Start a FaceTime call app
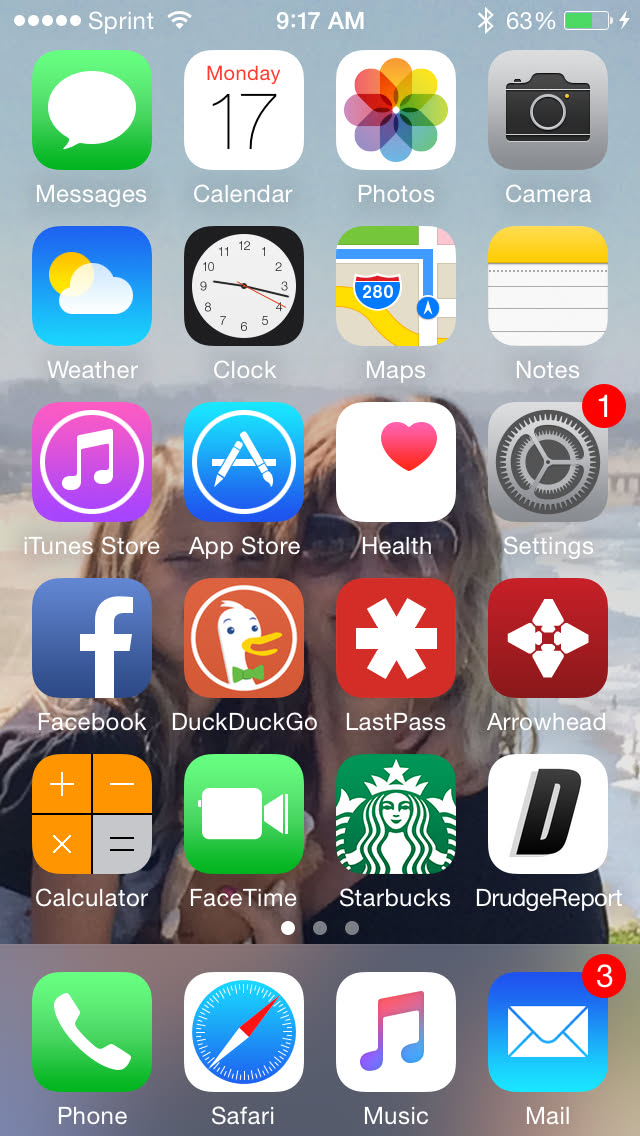This screenshot has height=1136, width=640. 244,814
